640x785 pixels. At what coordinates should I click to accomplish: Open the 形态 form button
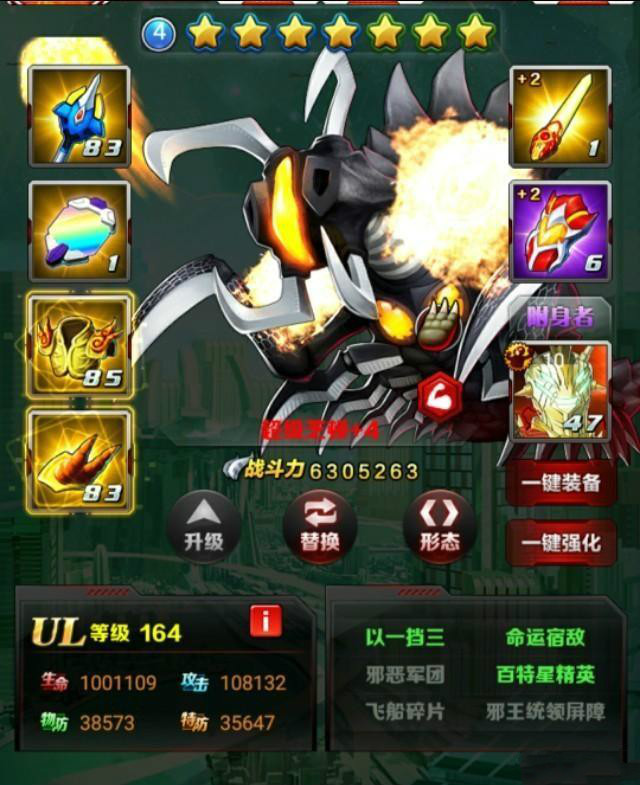tap(439, 527)
